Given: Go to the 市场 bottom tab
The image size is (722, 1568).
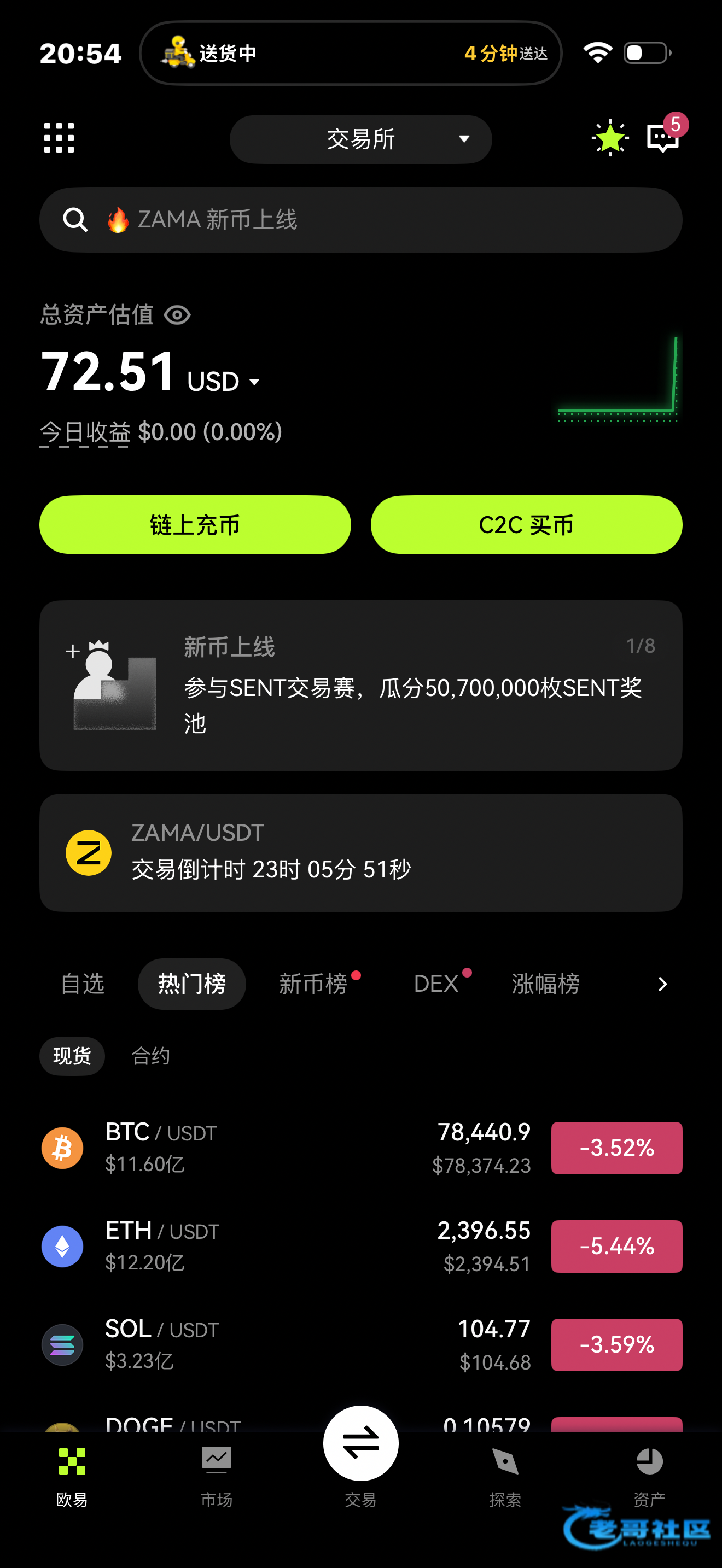Looking at the screenshot, I should tap(216, 1476).
